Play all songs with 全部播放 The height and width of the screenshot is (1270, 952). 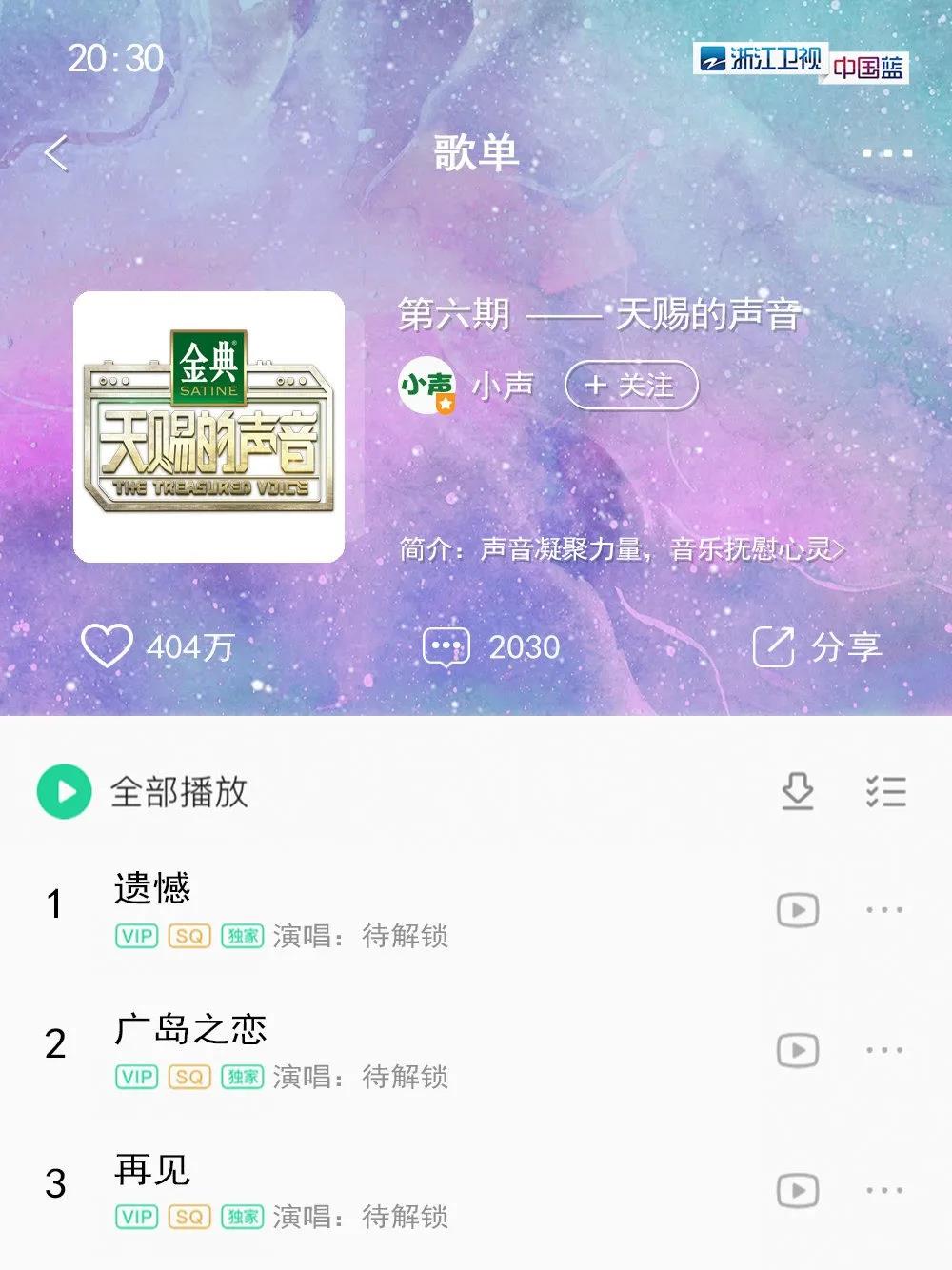click(143, 792)
